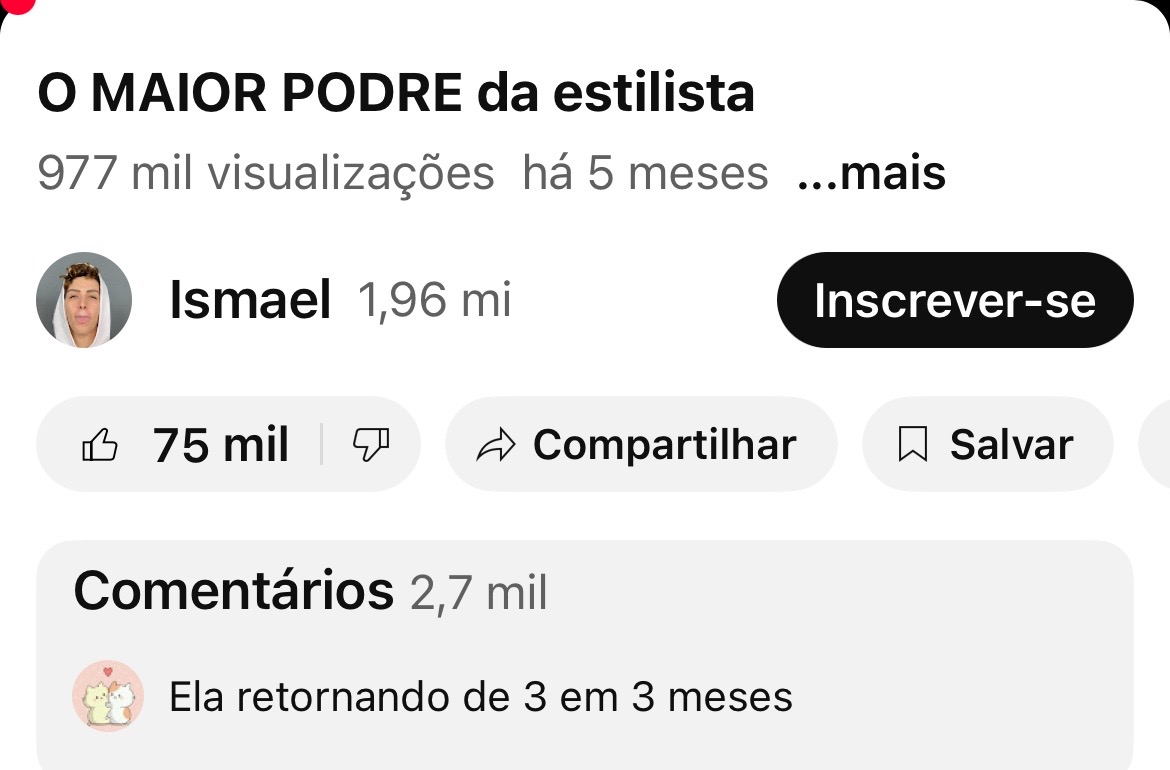Share the video via Compartilhar
1170x770 pixels.
point(640,445)
